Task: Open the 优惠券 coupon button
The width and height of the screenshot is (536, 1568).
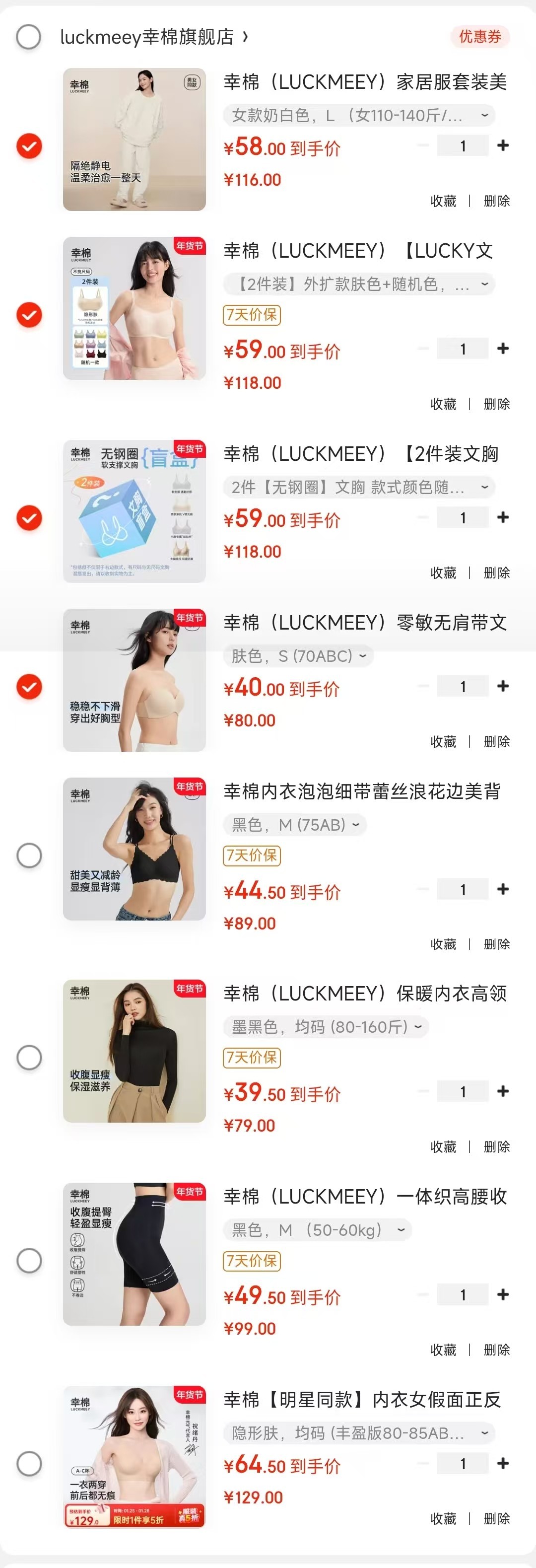Action: click(x=479, y=37)
